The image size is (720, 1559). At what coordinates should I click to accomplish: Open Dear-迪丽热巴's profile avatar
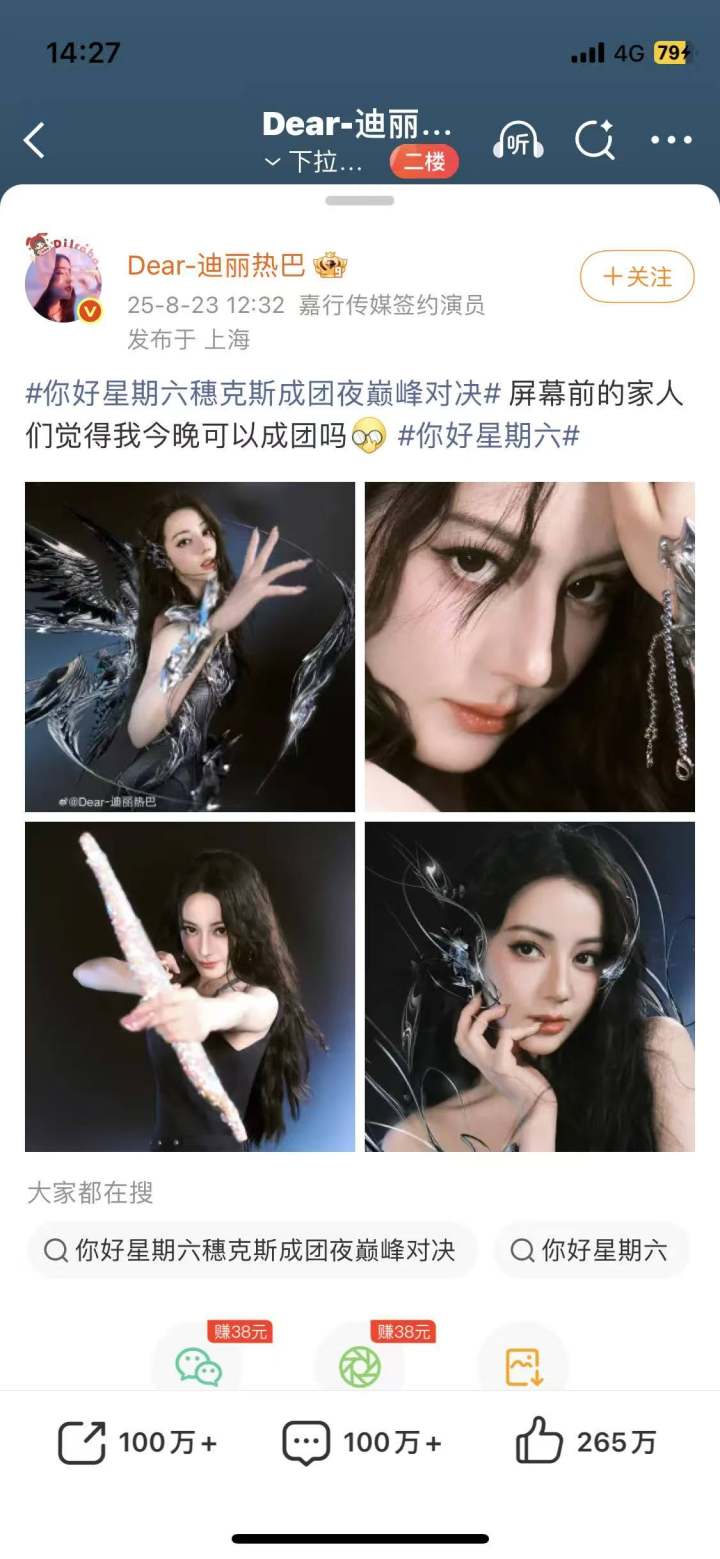tap(63, 279)
